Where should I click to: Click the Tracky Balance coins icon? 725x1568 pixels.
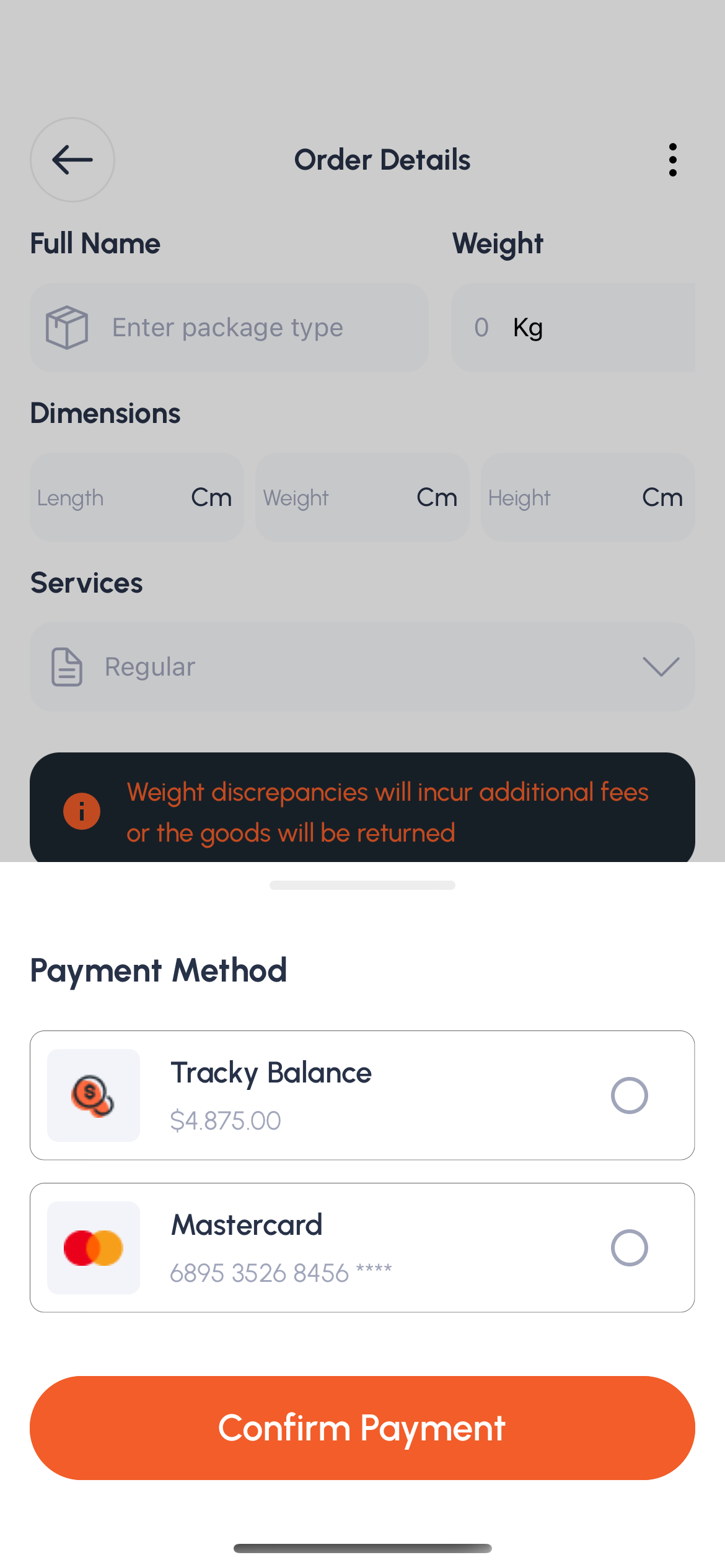click(93, 1095)
